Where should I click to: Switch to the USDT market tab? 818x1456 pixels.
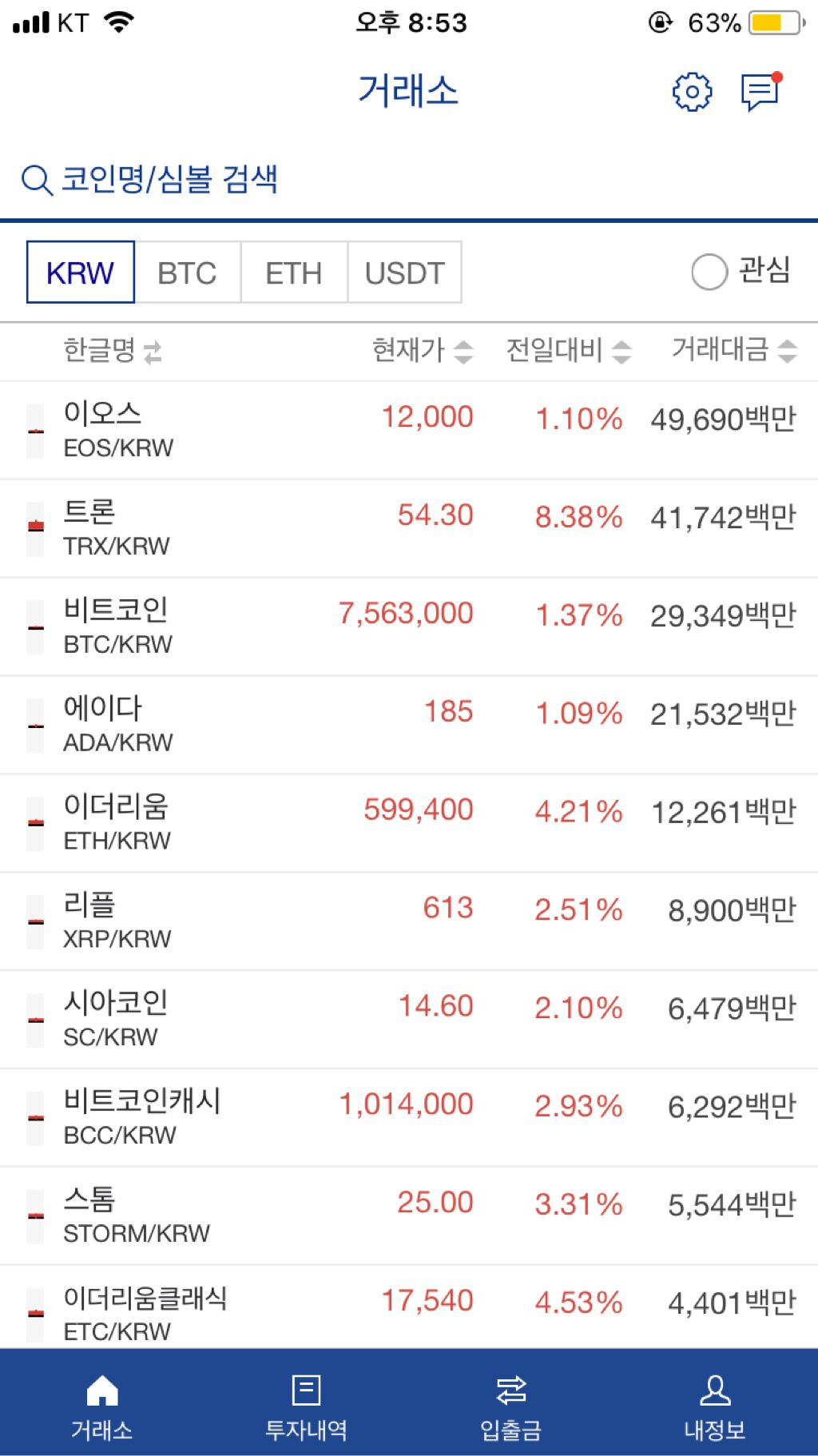point(404,272)
